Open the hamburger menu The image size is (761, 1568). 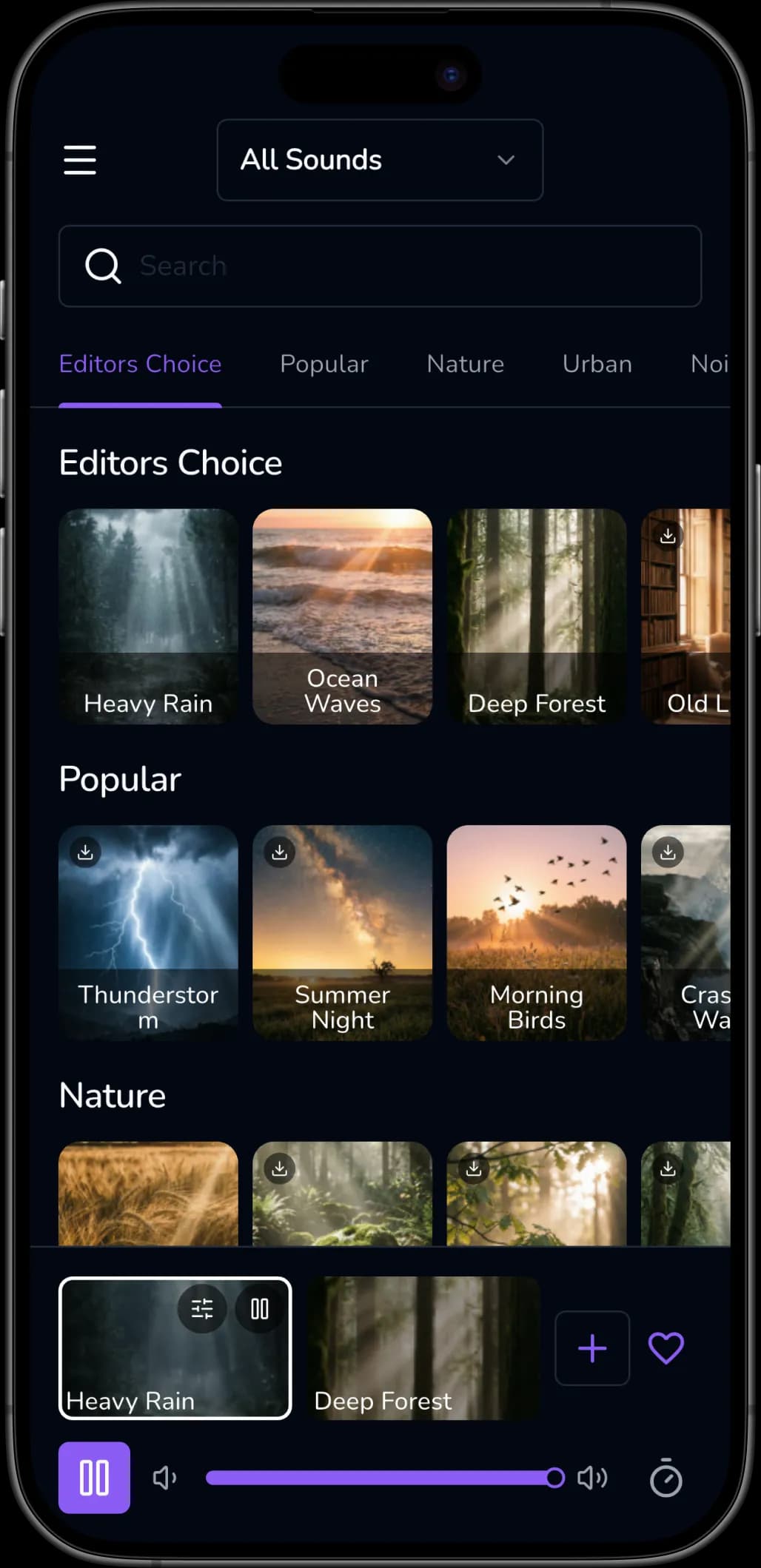(x=80, y=160)
